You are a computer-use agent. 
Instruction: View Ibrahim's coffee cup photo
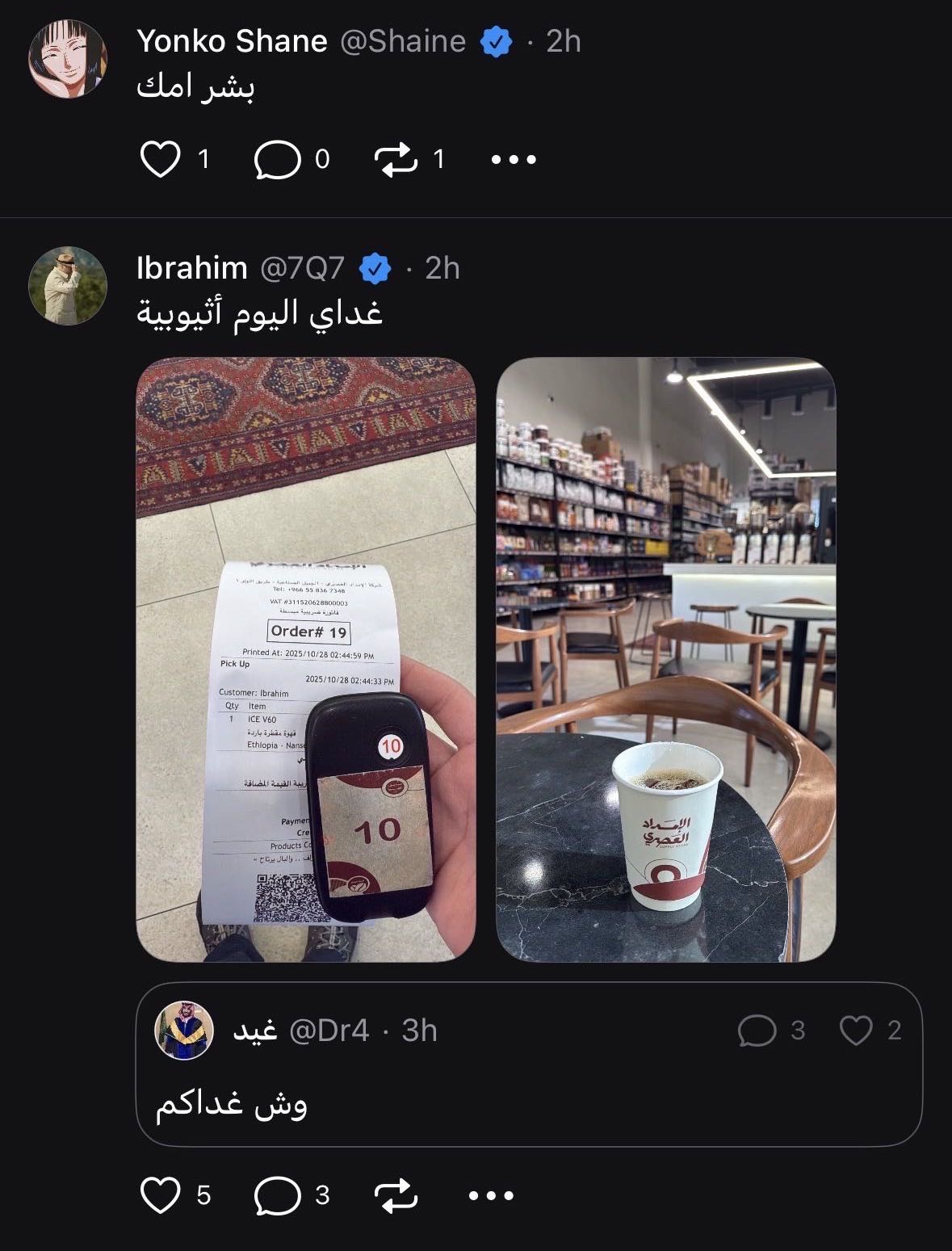(665, 659)
